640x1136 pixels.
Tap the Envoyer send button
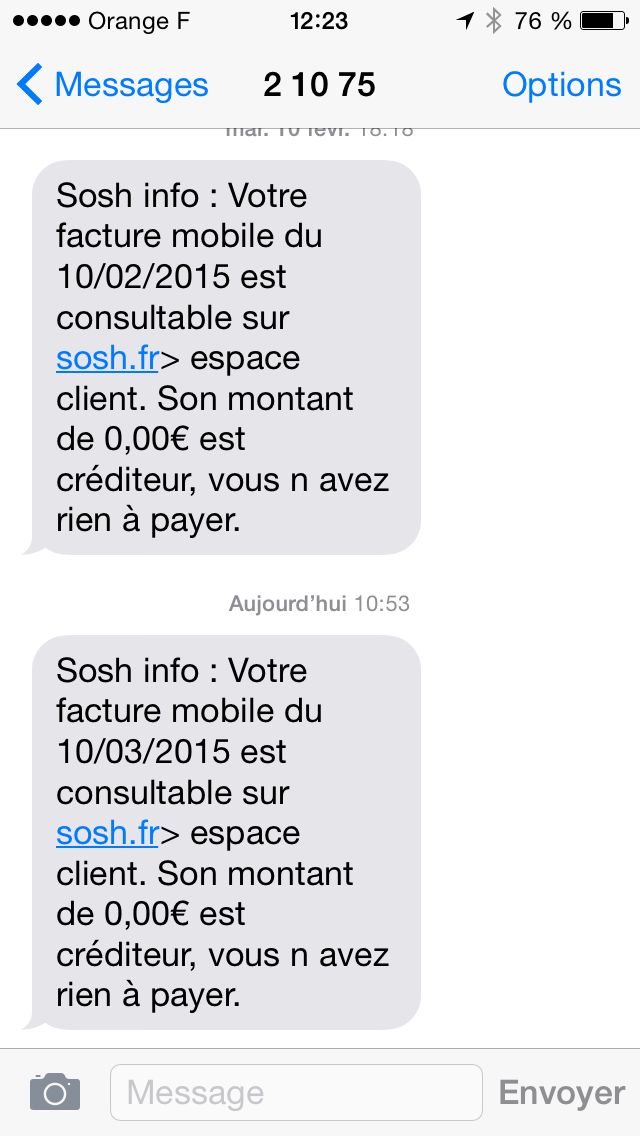point(561,1092)
